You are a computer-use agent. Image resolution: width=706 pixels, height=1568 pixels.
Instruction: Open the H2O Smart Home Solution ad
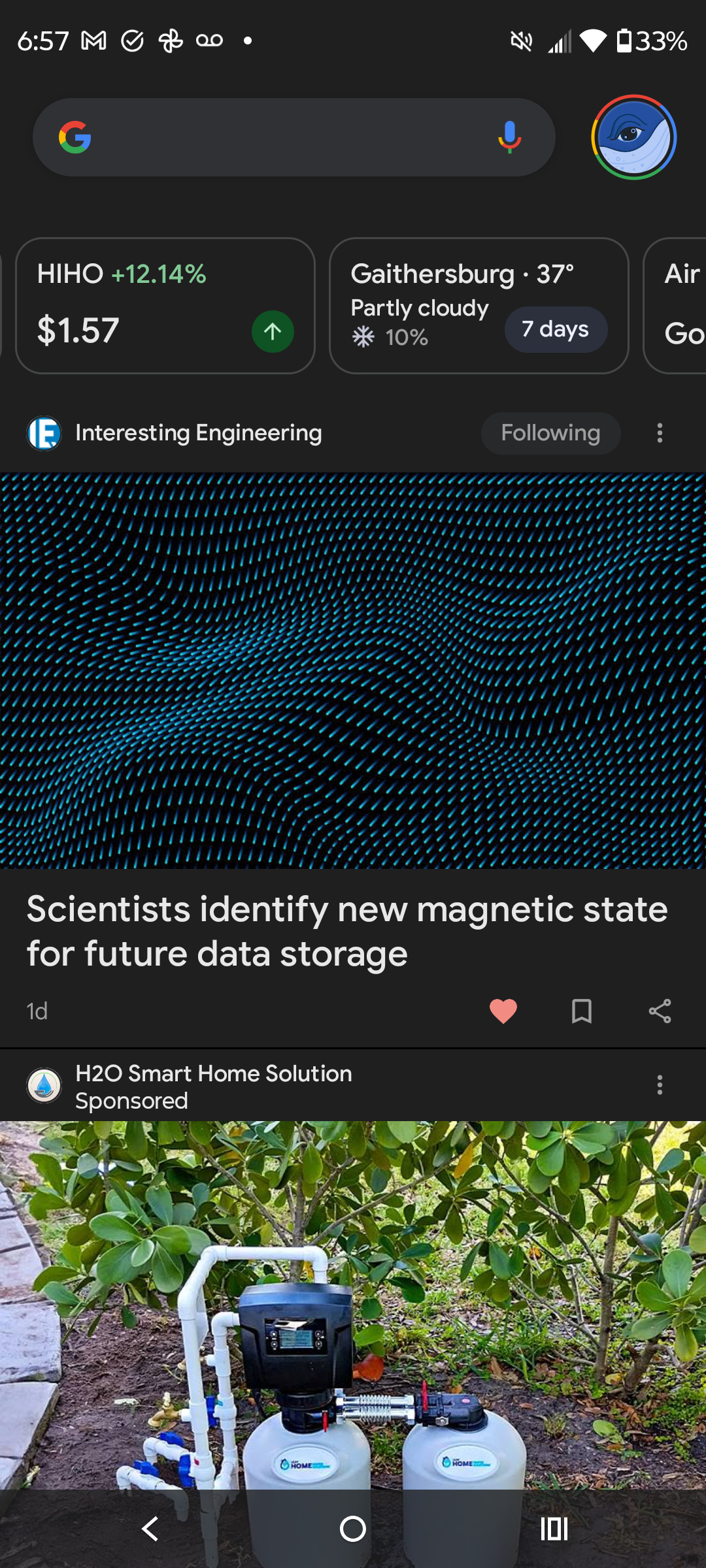pos(353,1300)
